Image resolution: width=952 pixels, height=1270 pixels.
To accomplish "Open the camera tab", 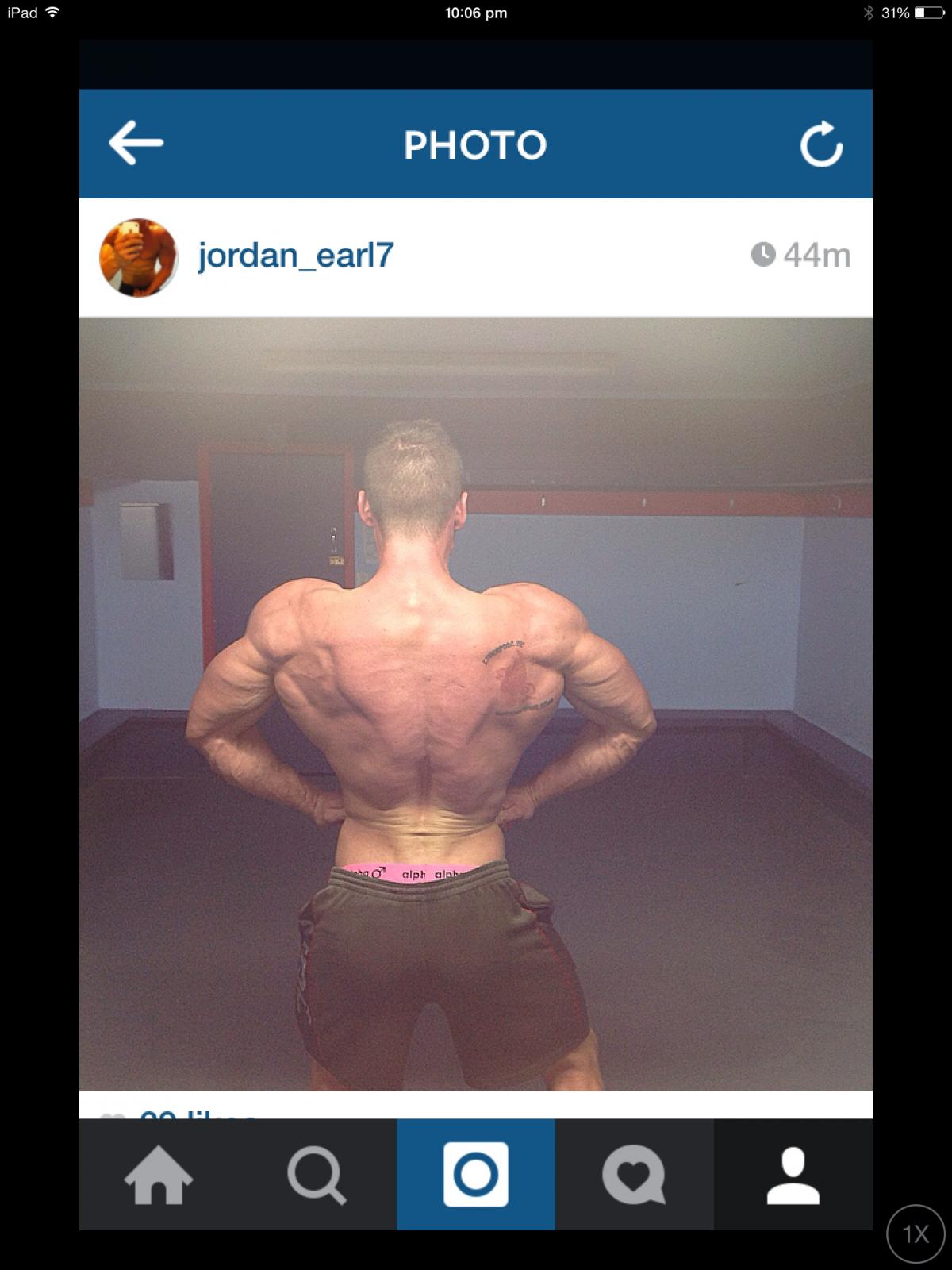I will [476, 1175].
